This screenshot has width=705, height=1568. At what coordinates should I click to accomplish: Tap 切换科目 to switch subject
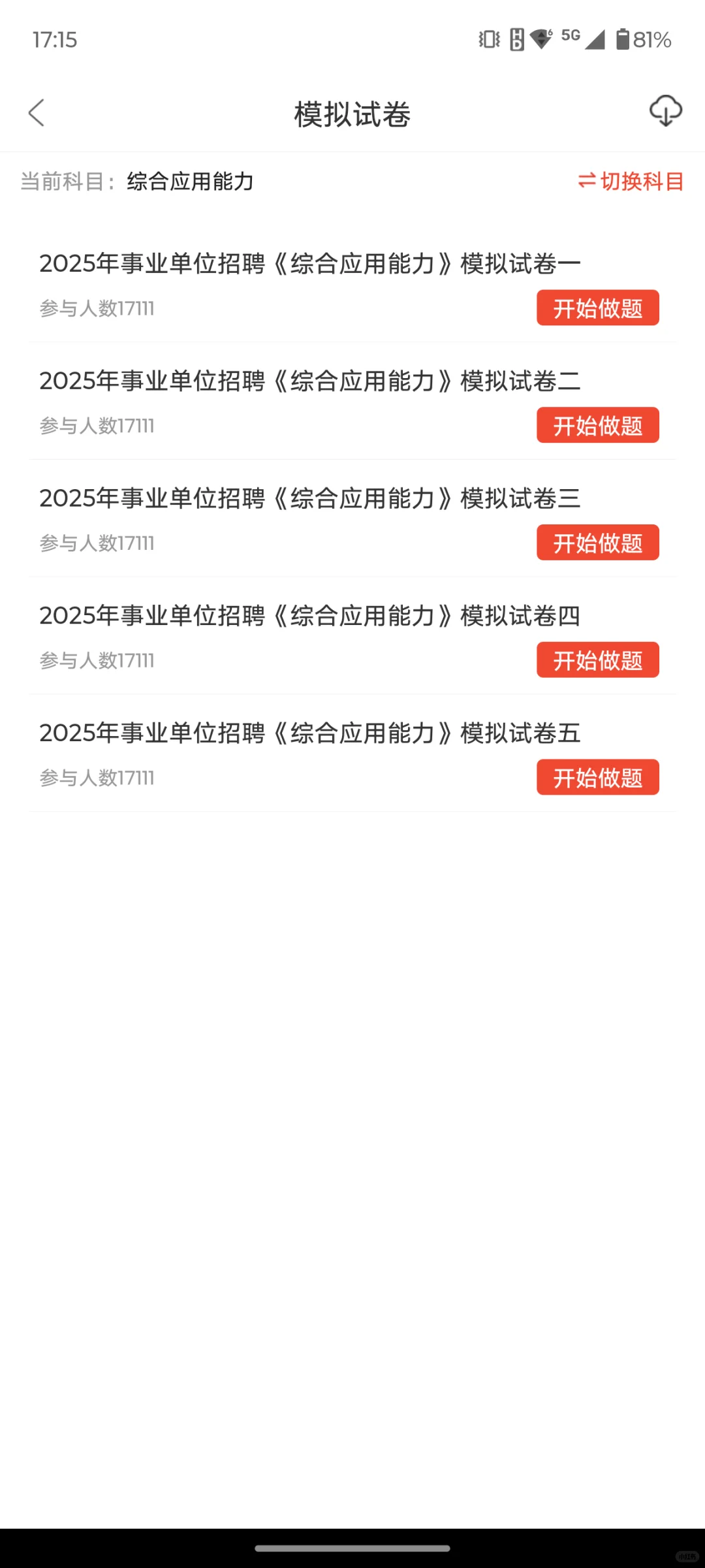coord(631,181)
